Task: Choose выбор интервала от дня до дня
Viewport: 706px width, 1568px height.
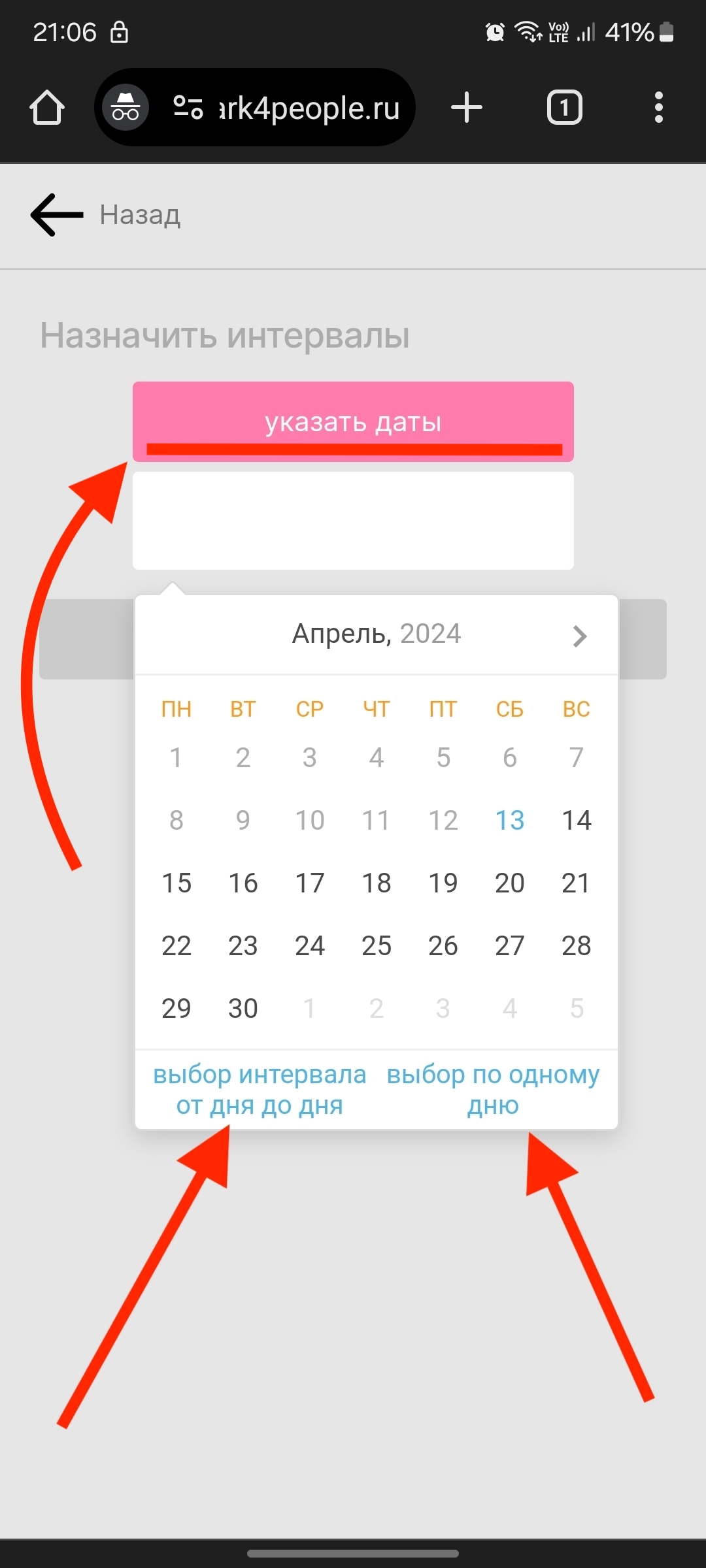Action: pos(260,1090)
